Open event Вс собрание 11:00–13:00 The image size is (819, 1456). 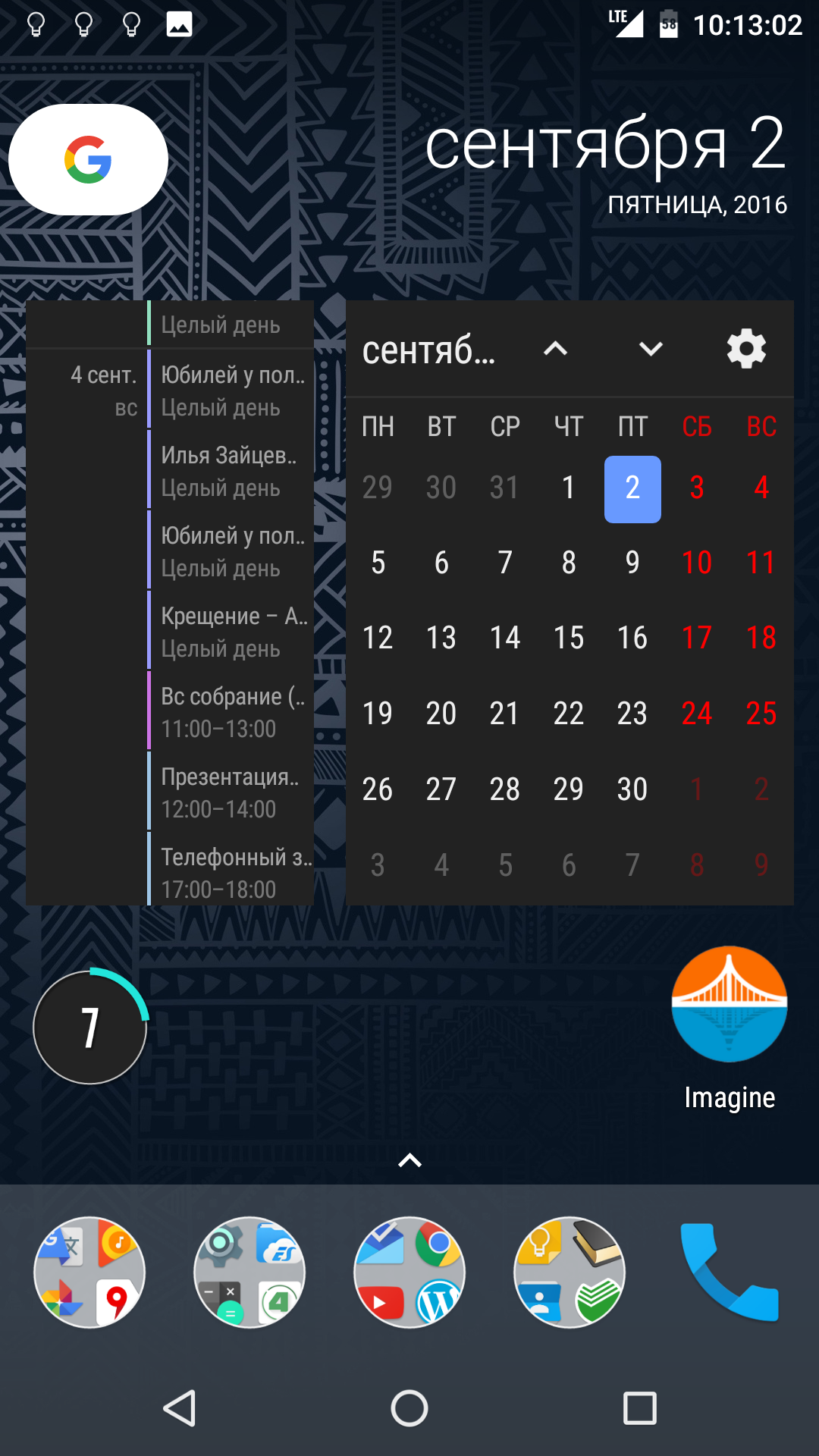tap(231, 712)
